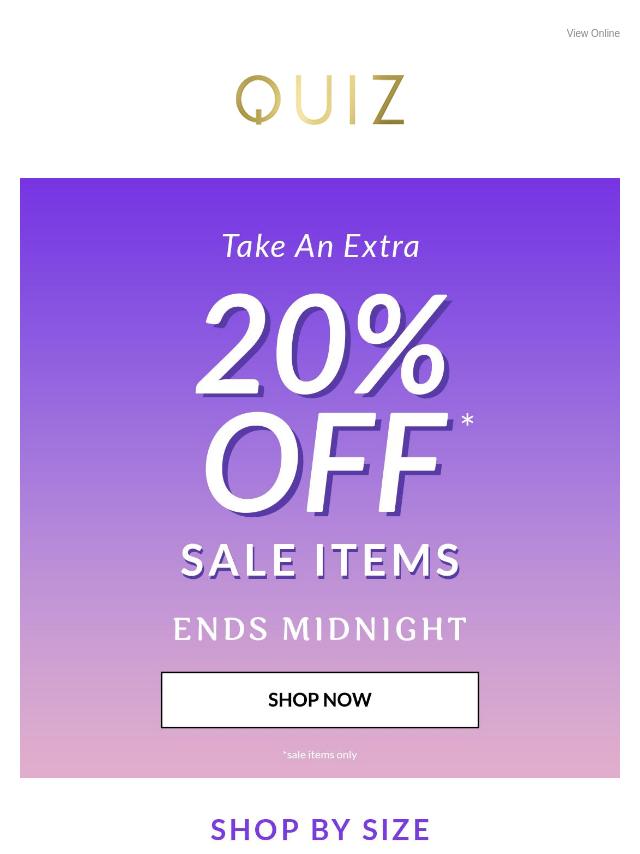Image resolution: width=640 pixels, height=854 pixels.
Task: Open the View Online link
Action: click(x=592, y=34)
